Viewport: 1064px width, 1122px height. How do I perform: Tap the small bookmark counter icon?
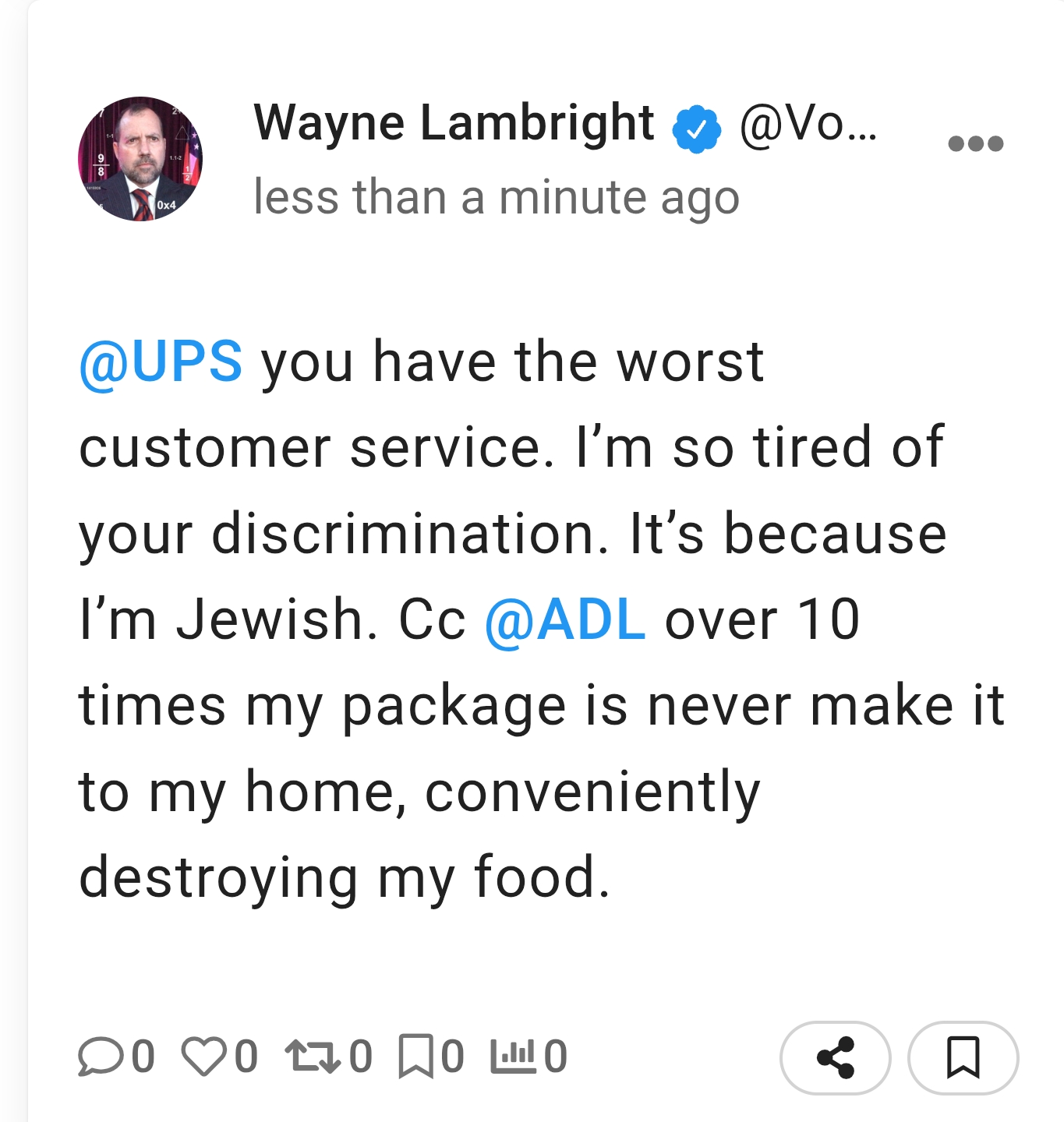[415, 1057]
